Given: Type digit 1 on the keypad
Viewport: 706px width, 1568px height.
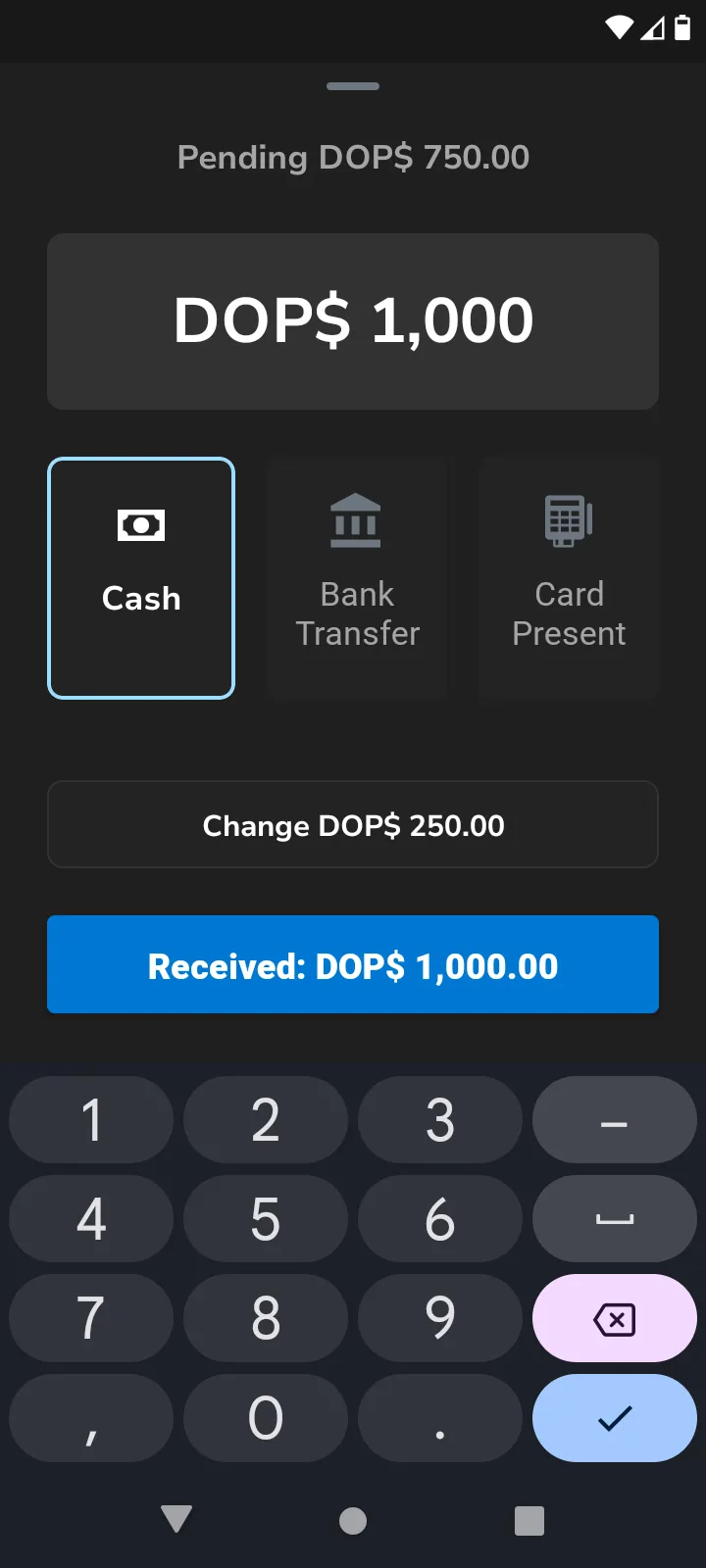Looking at the screenshot, I should [91, 1119].
